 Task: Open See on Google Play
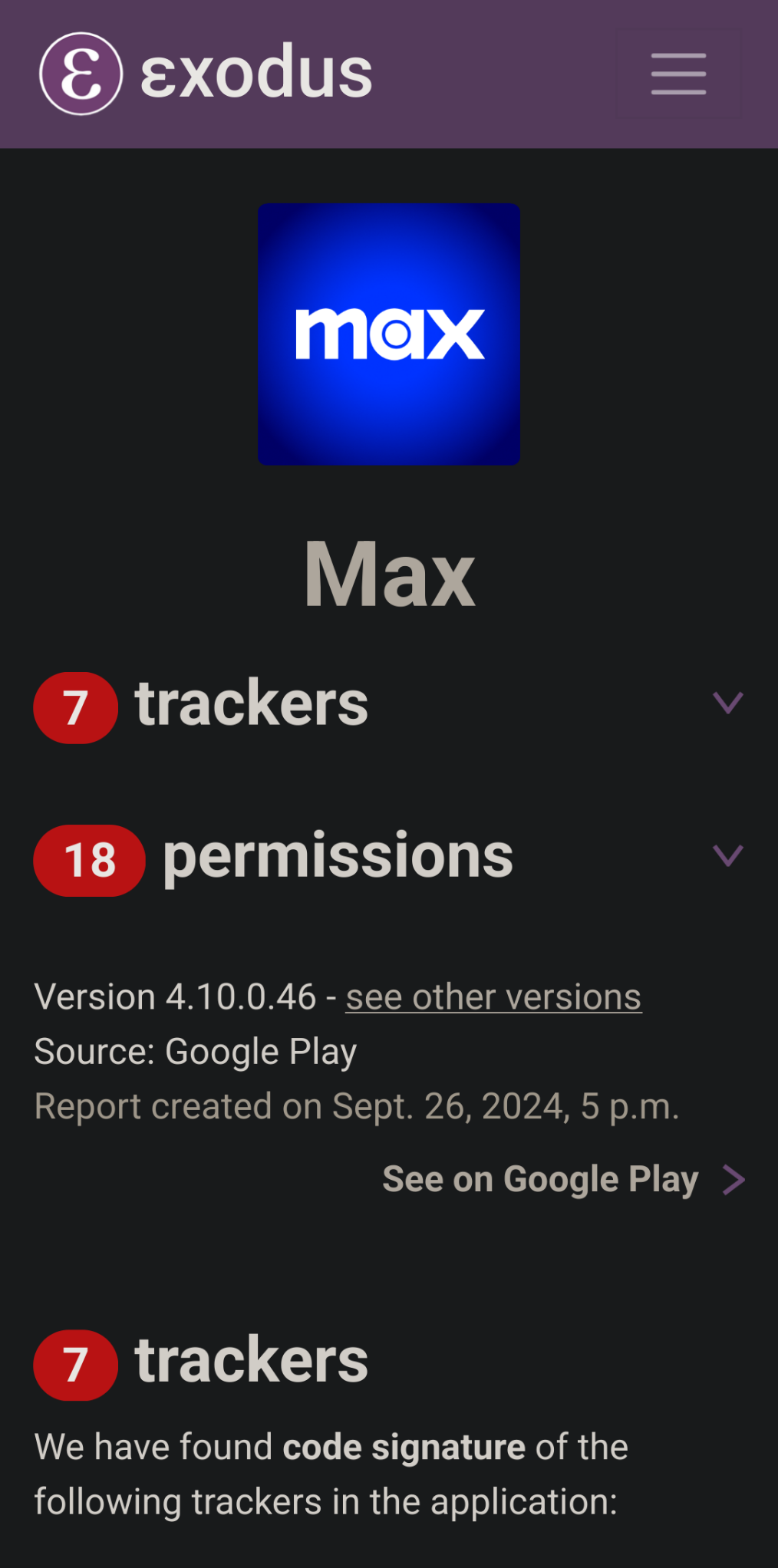564,1179
